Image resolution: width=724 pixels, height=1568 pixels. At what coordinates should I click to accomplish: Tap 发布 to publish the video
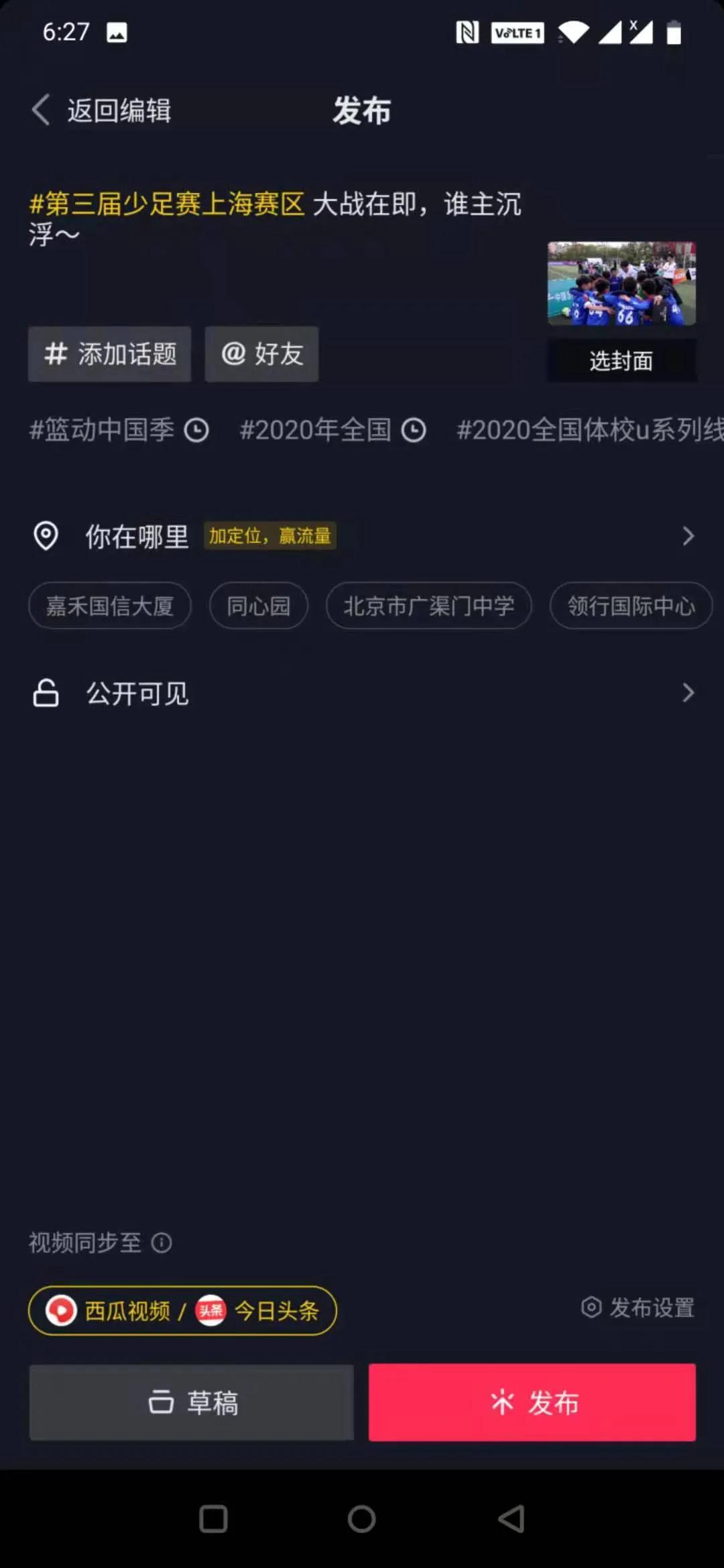point(532,1403)
